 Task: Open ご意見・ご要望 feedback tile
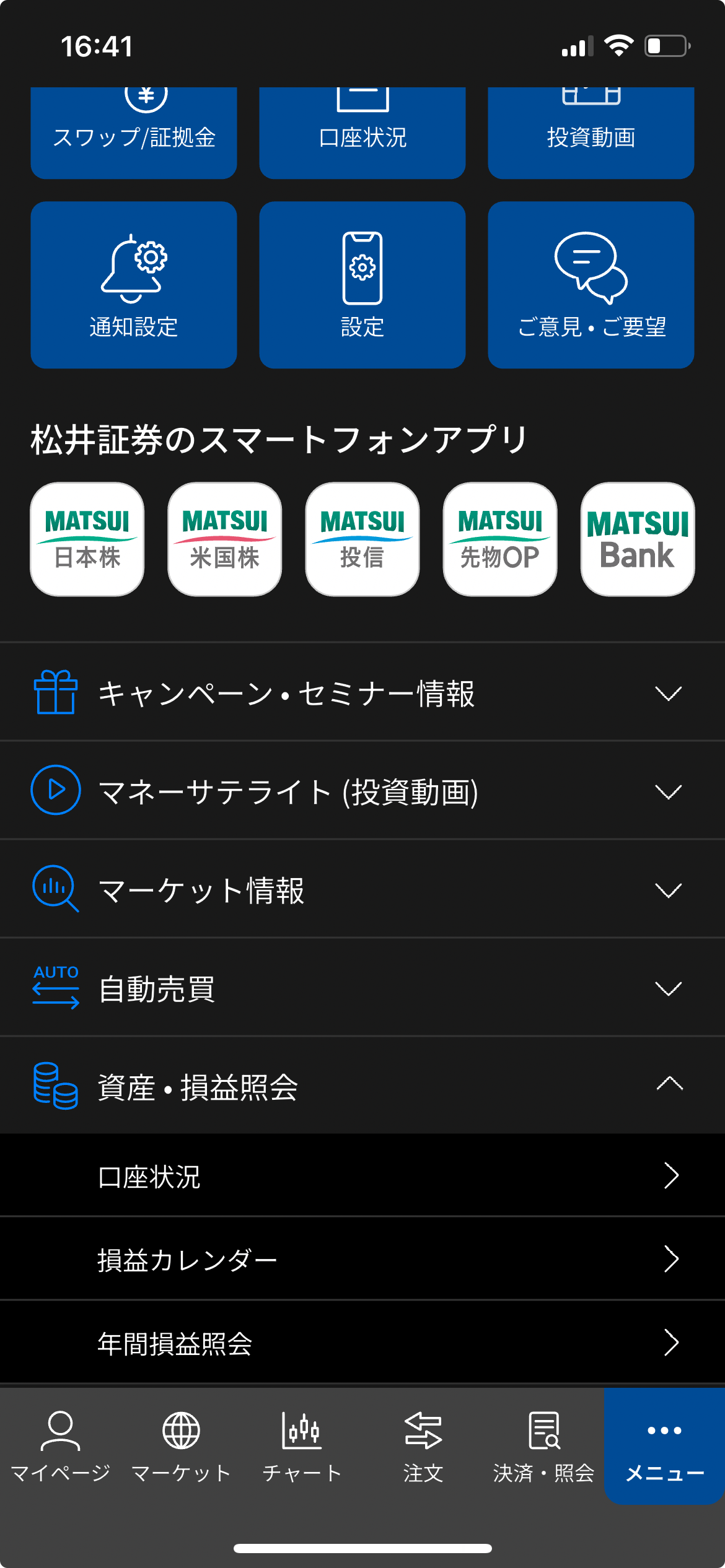591,285
